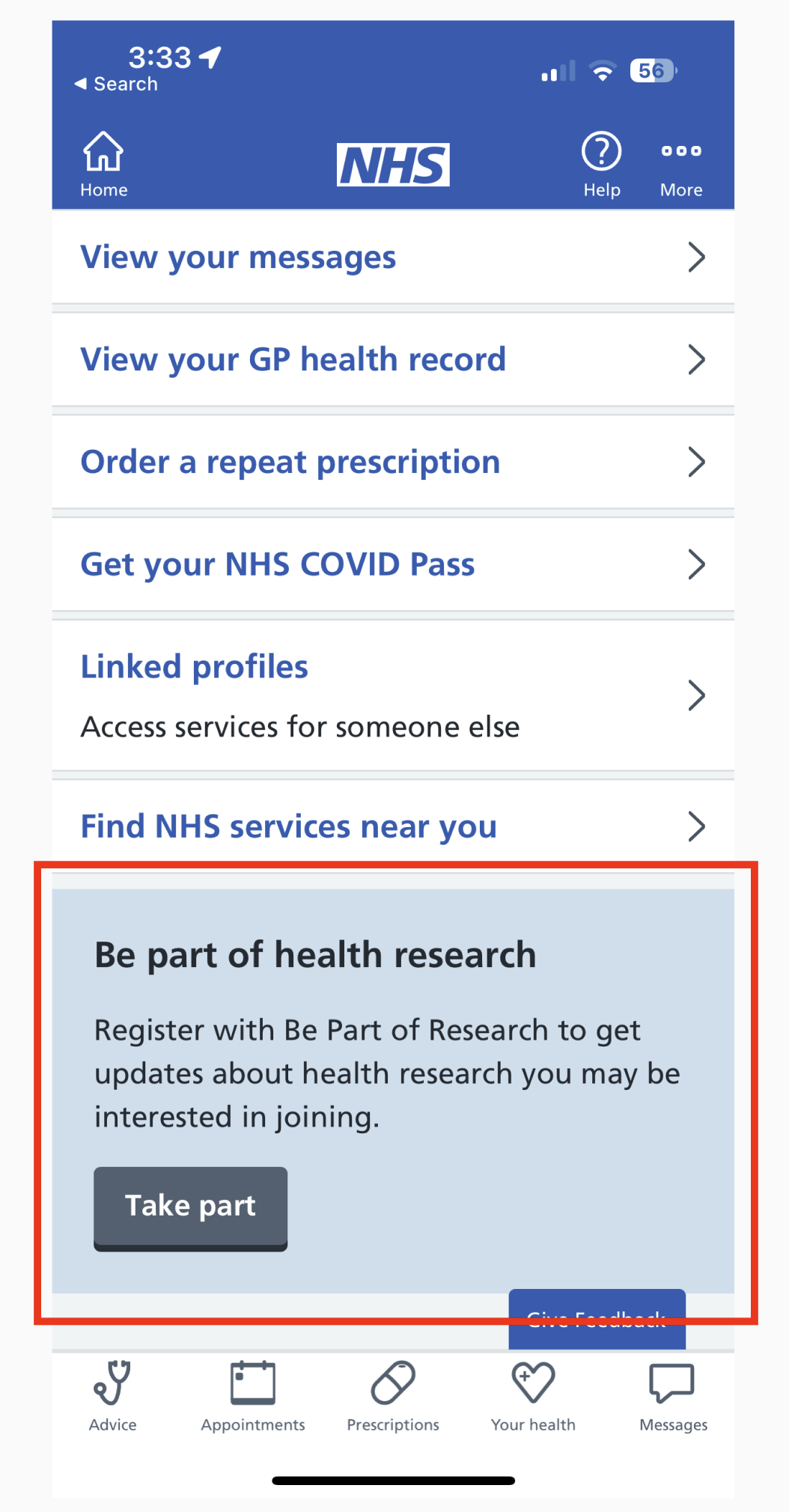Viewport: 789px width, 1512px height.
Task: Expand the View your GP health record row
Action: tap(697, 359)
